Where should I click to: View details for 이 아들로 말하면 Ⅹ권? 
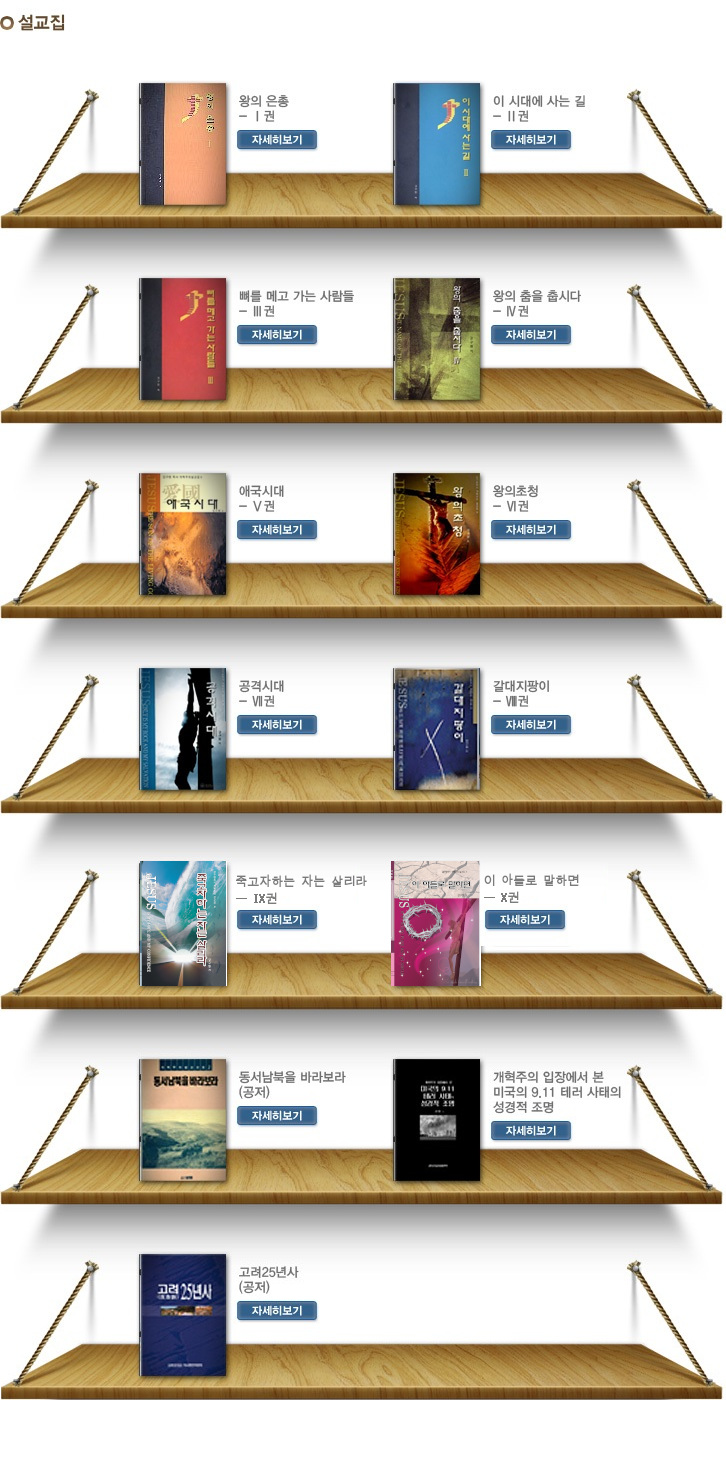524,919
